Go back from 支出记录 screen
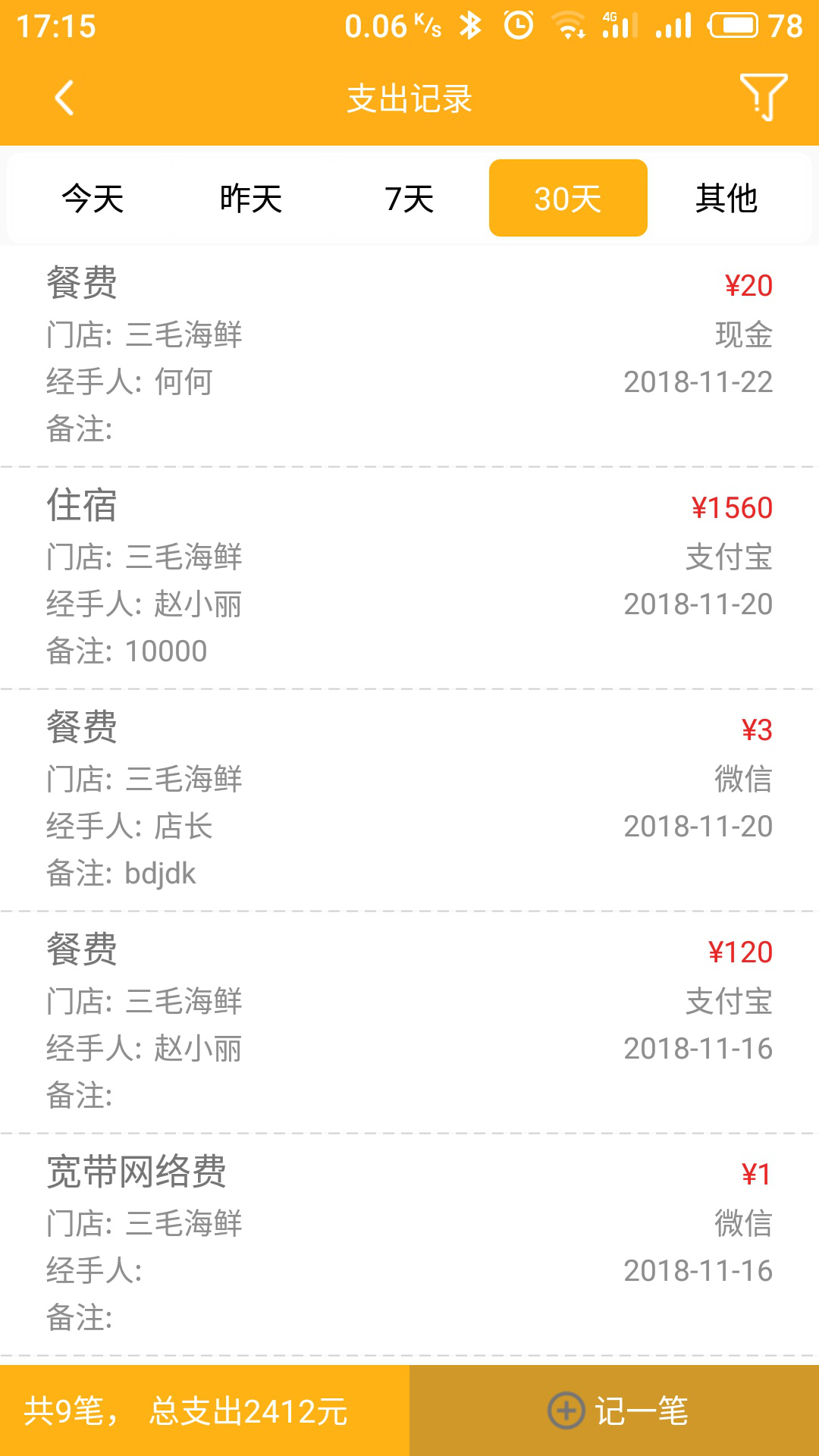 (x=64, y=98)
